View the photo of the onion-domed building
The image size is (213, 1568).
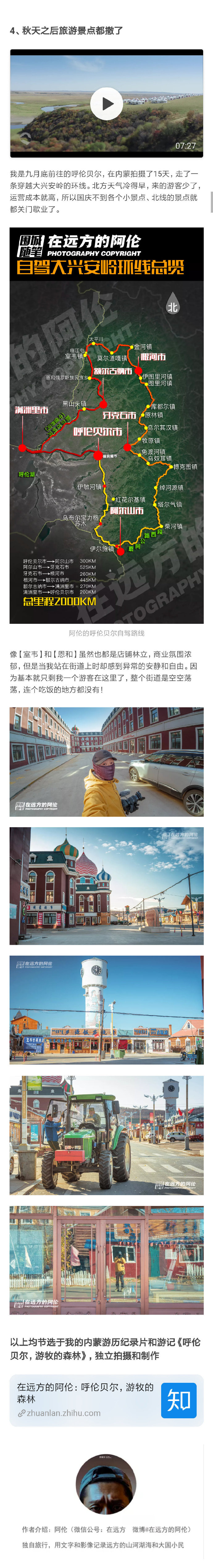106,886
